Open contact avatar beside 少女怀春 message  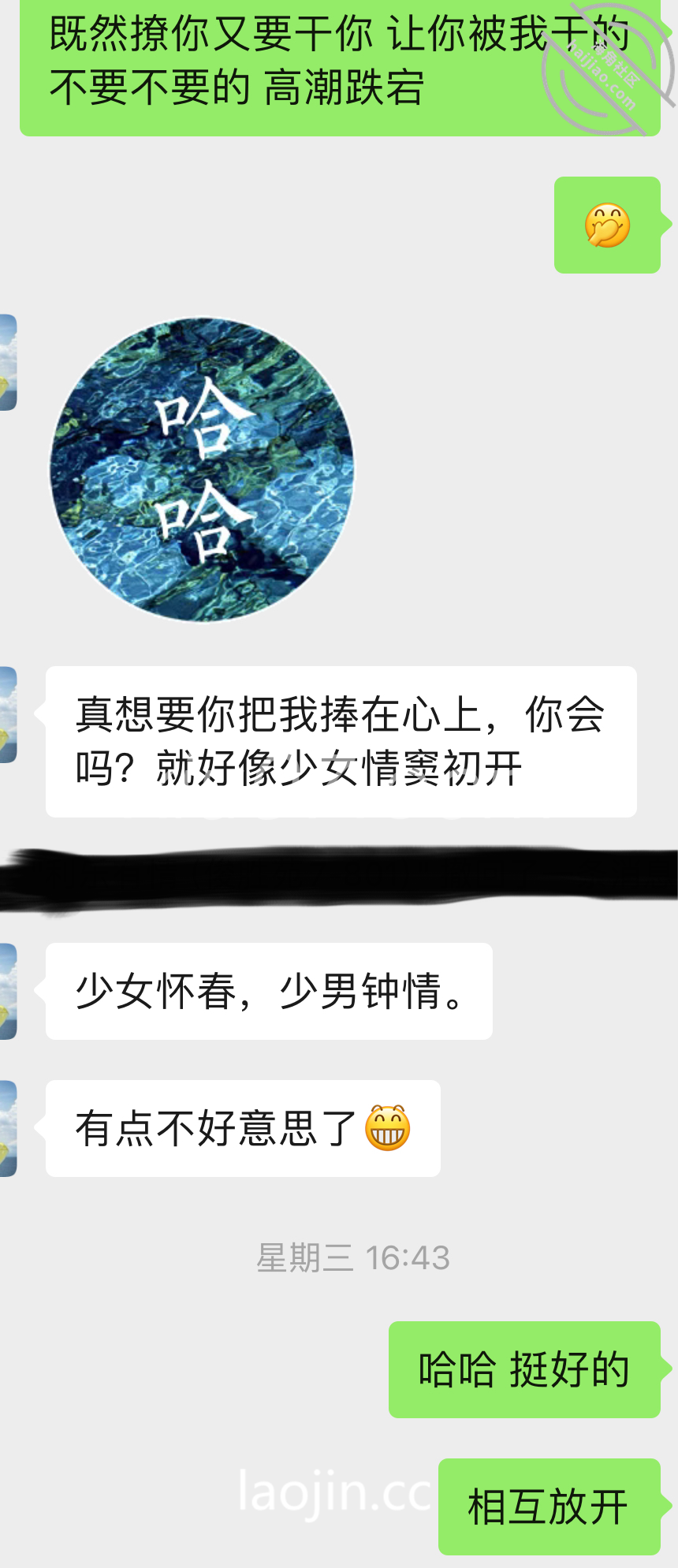click(8, 991)
